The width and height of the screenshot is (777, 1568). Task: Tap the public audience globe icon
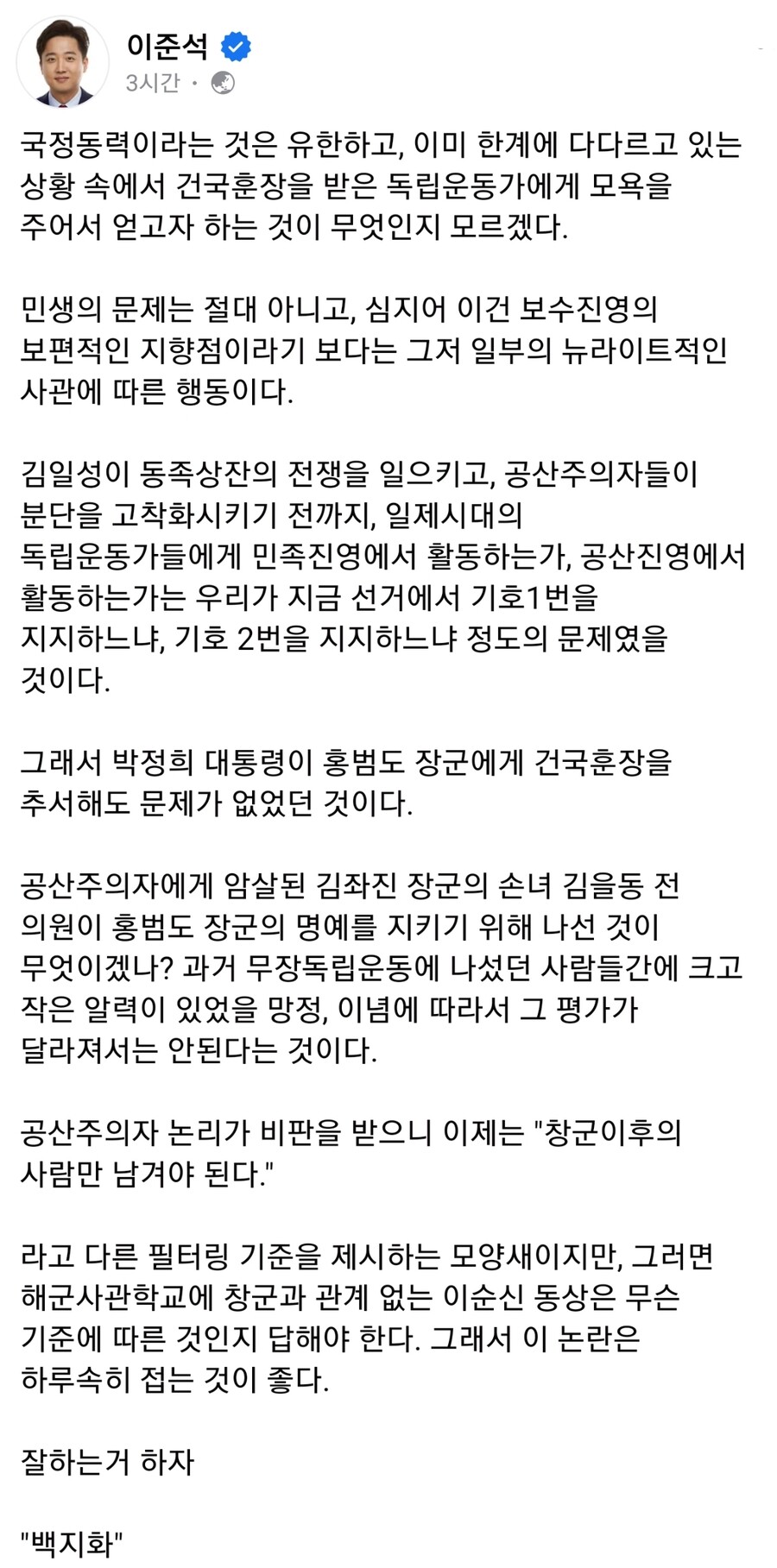223,84
